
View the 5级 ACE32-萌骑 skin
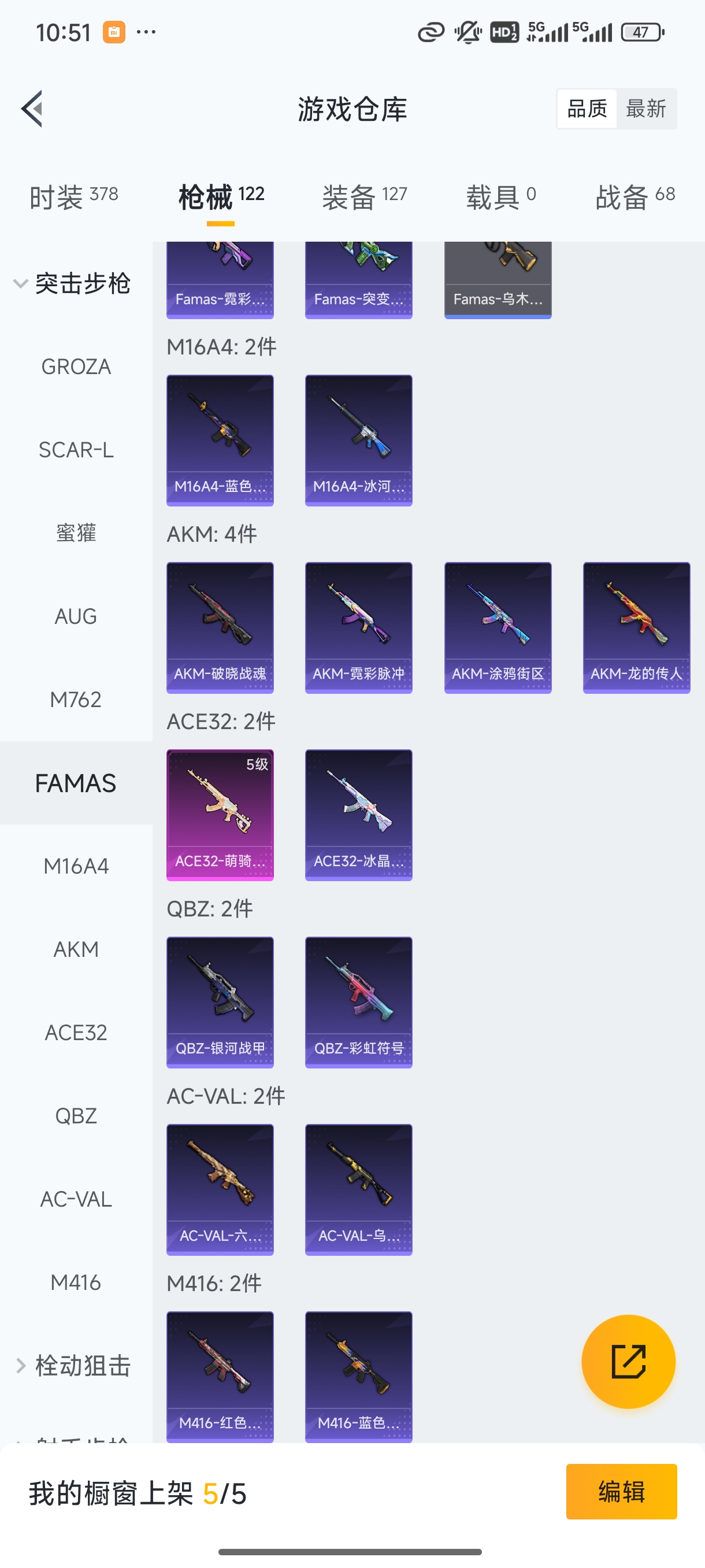(220, 815)
